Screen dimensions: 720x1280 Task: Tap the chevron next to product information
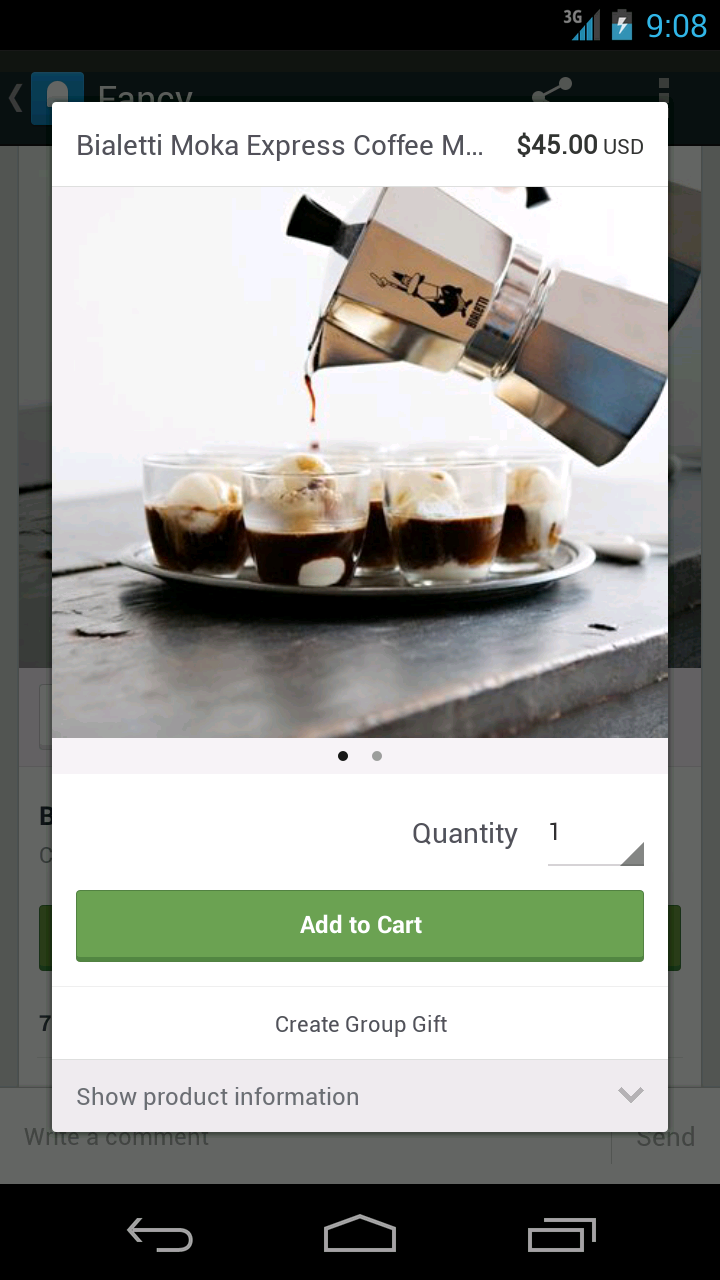tap(630, 1096)
